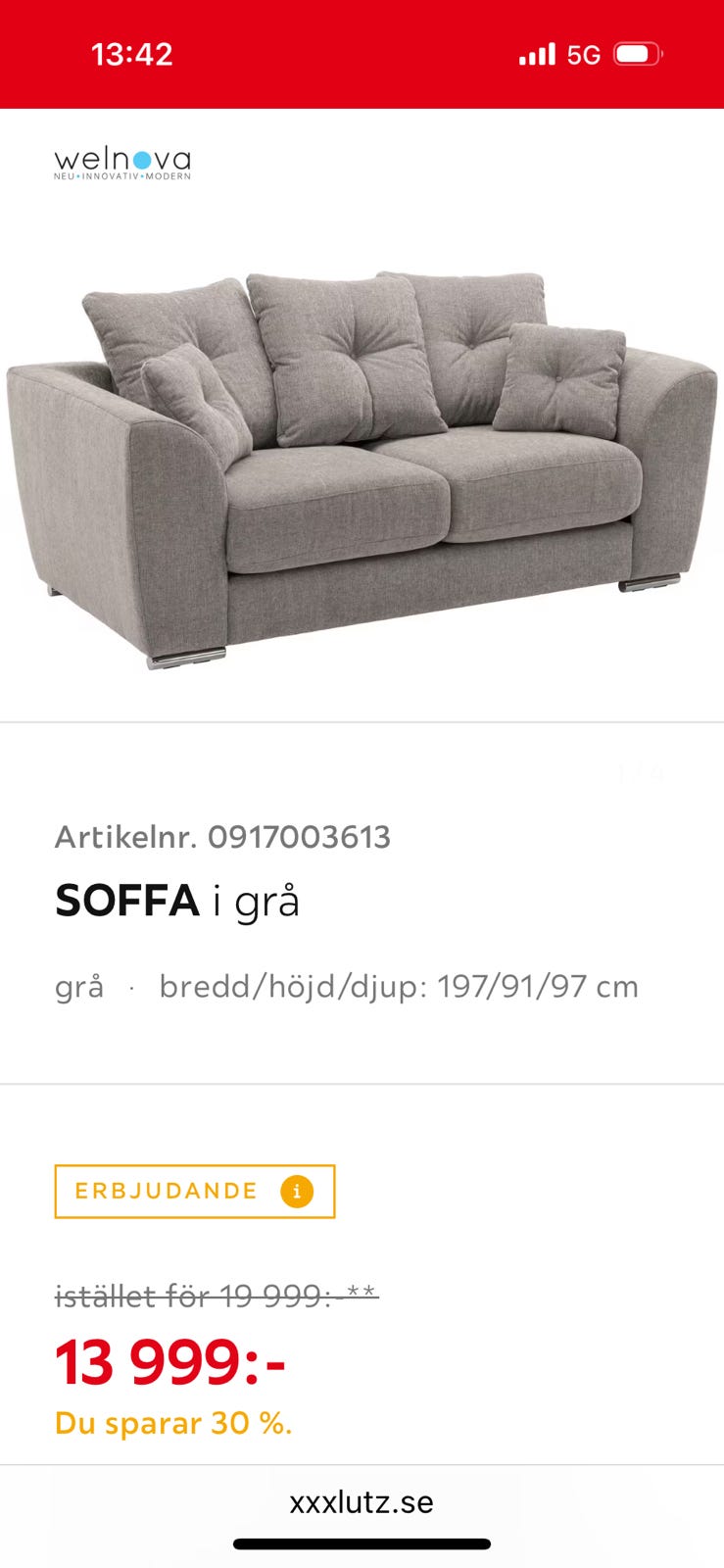Image resolution: width=724 pixels, height=1568 pixels.
Task: Tap the 5G network indicator
Action: (x=585, y=54)
